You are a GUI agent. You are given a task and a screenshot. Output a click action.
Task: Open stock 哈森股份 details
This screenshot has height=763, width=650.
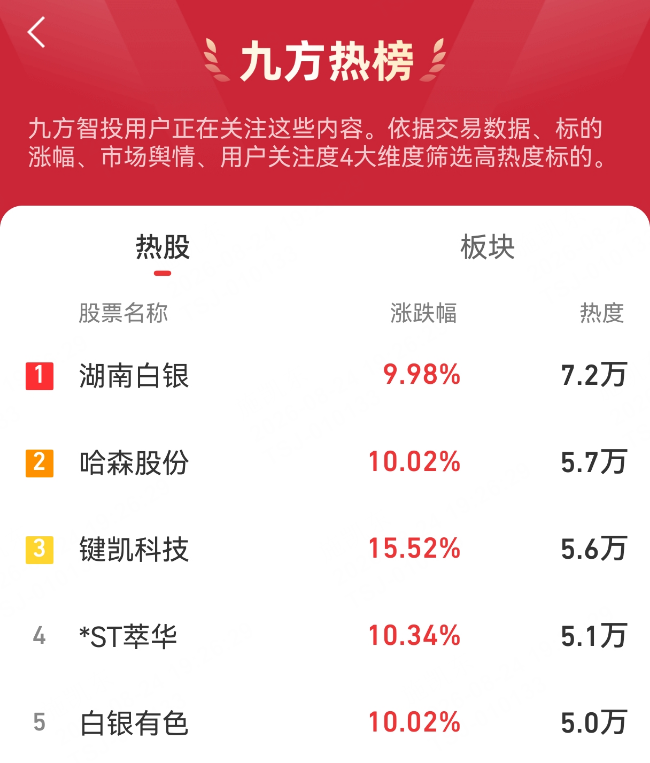(x=325, y=462)
